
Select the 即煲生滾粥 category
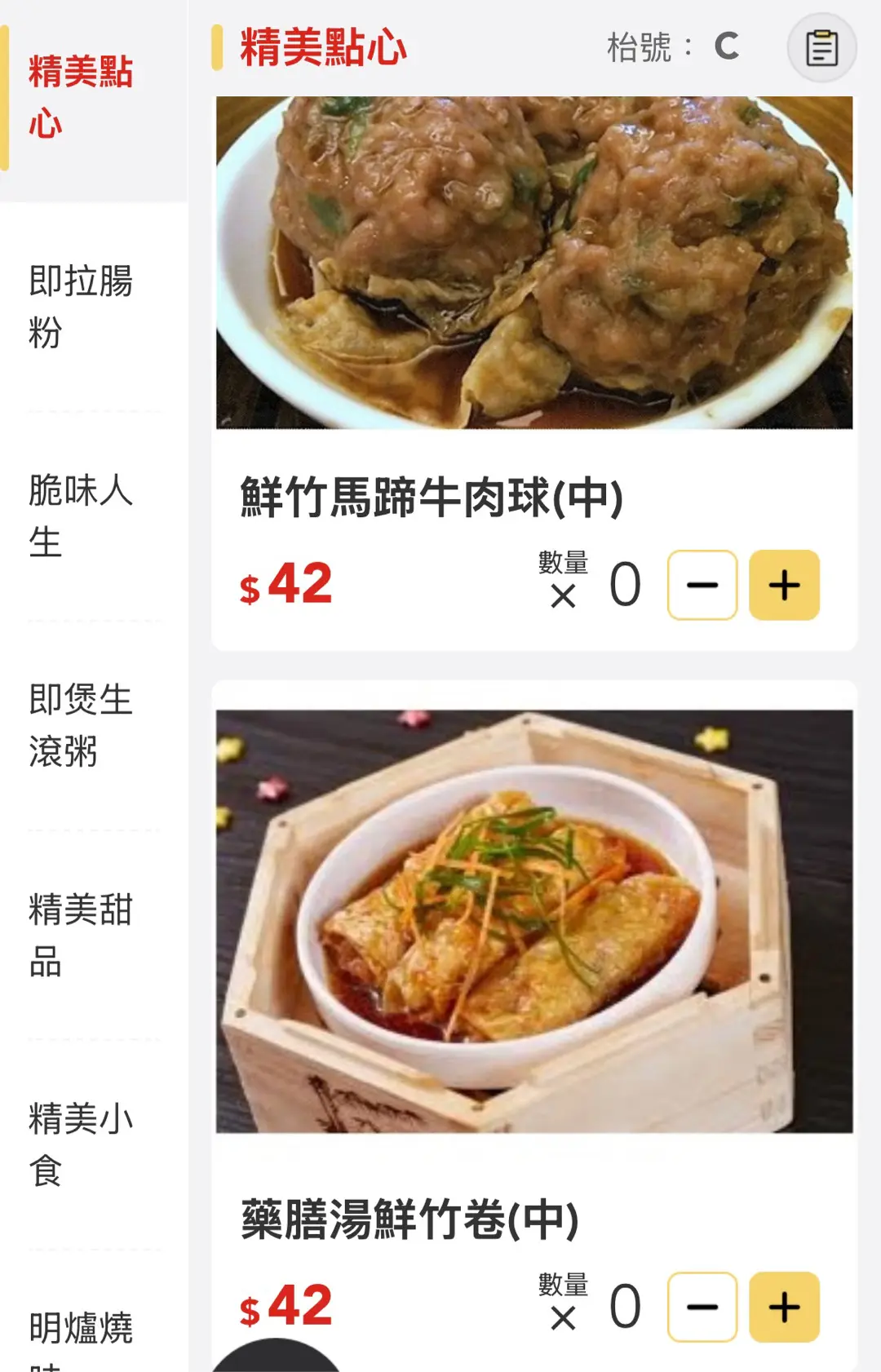[x=81, y=725]
